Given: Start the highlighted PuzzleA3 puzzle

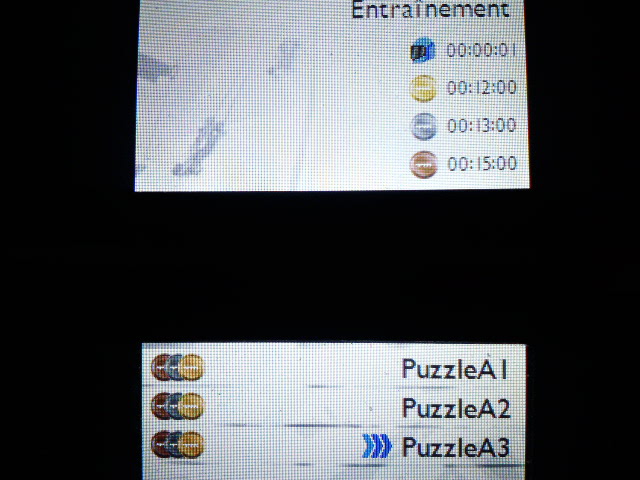Looking at the screenshot, I should click(455, 447).
